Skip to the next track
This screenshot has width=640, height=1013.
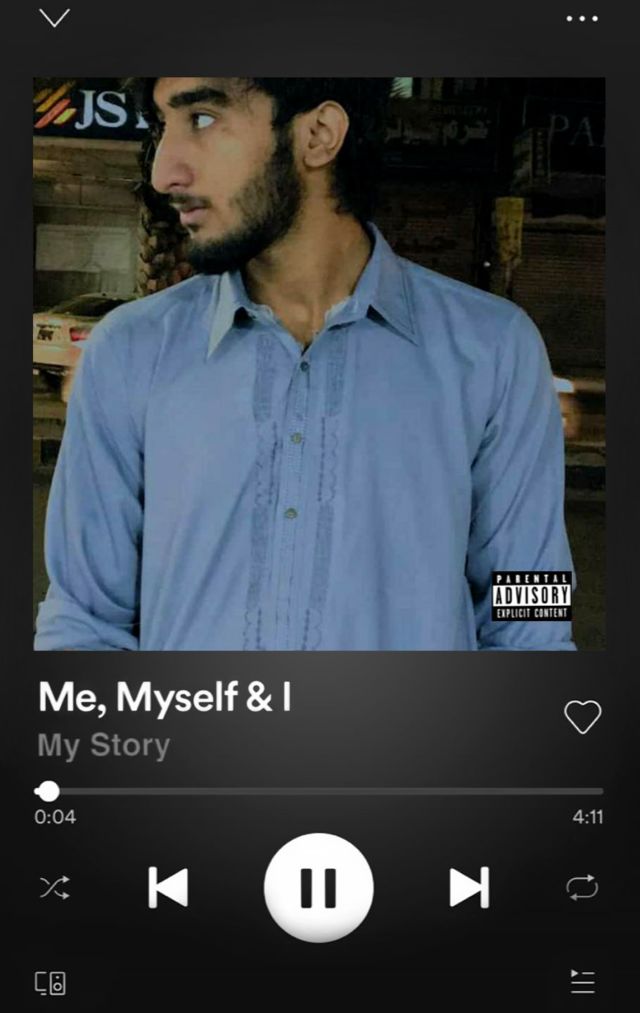pyautogui.click(x=468, y=887)
